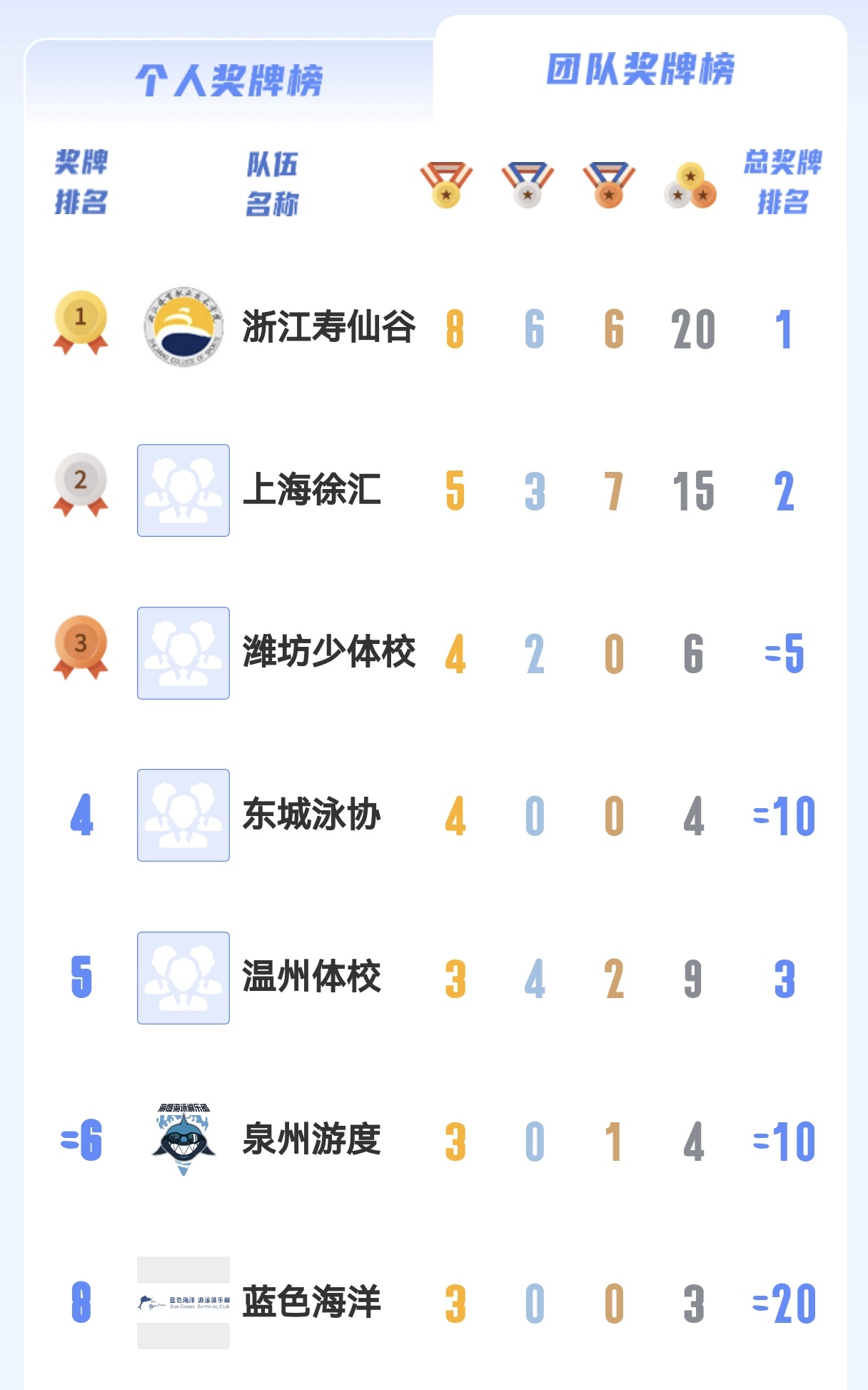868x1390 pixels.
Task: Open the 泉州游度 team row
Action: 312,1139
